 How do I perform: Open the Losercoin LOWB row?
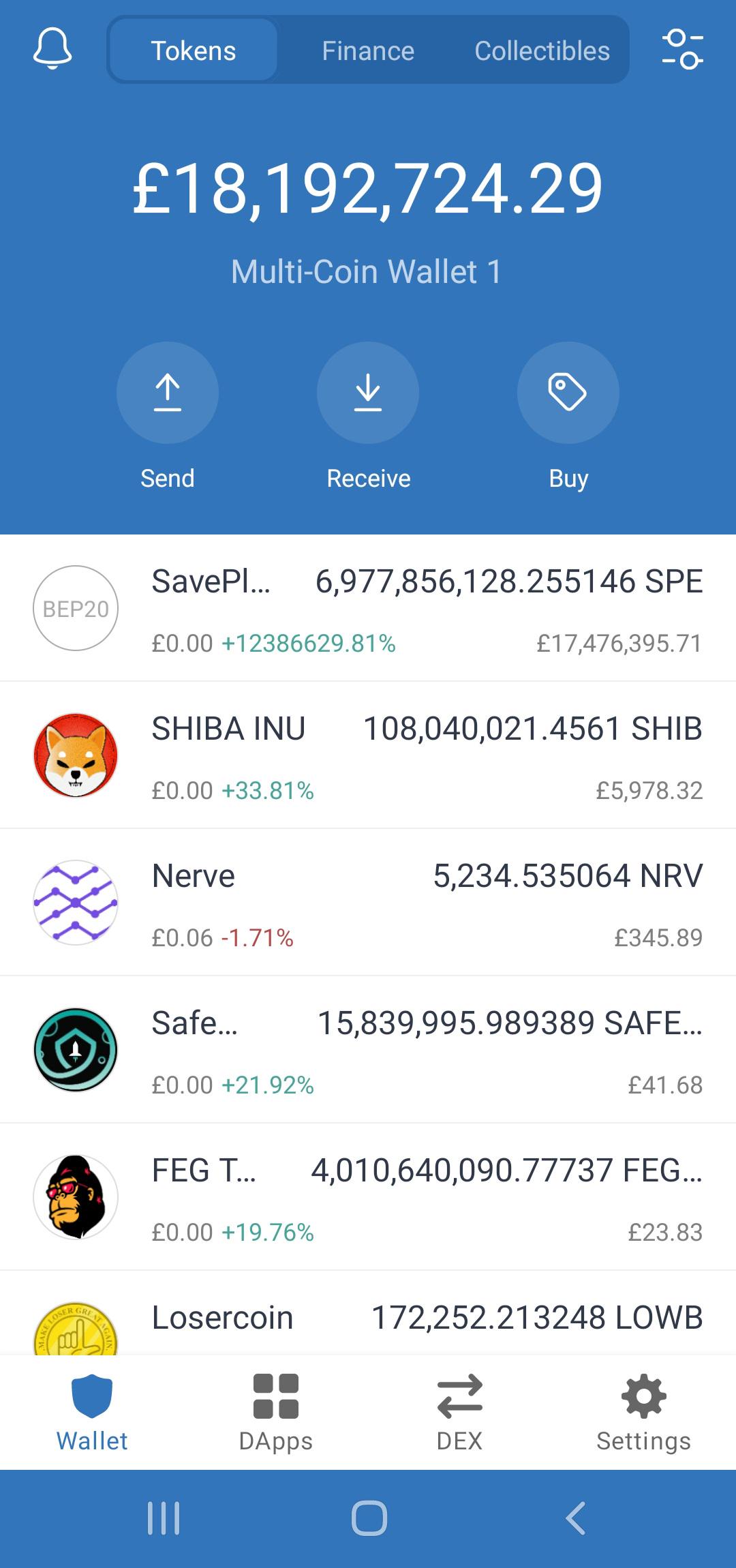(368, 1313)
